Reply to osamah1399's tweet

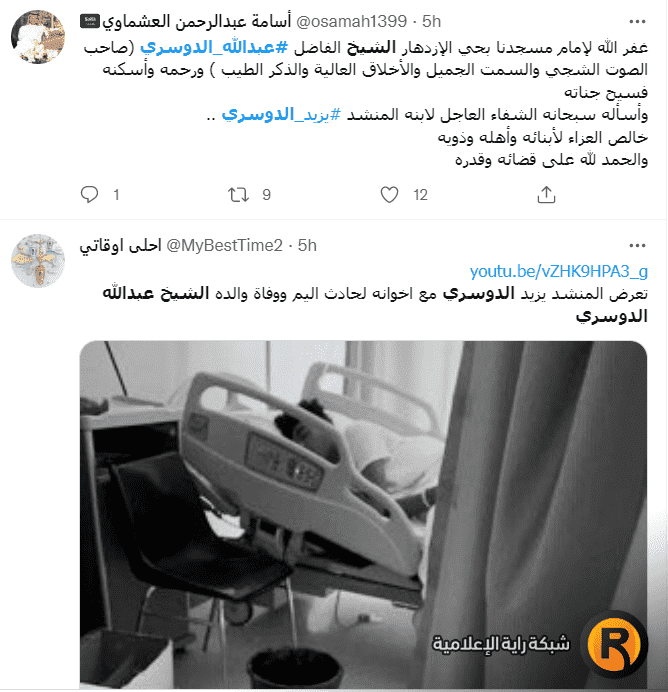click(90, 195)
